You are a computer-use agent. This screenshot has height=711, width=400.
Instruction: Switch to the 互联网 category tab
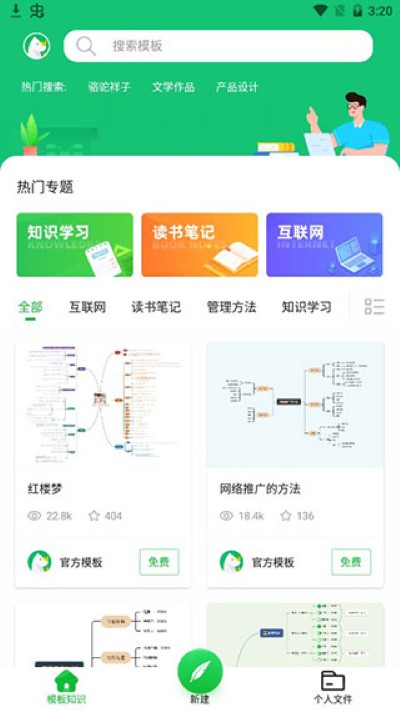[88, 307]
